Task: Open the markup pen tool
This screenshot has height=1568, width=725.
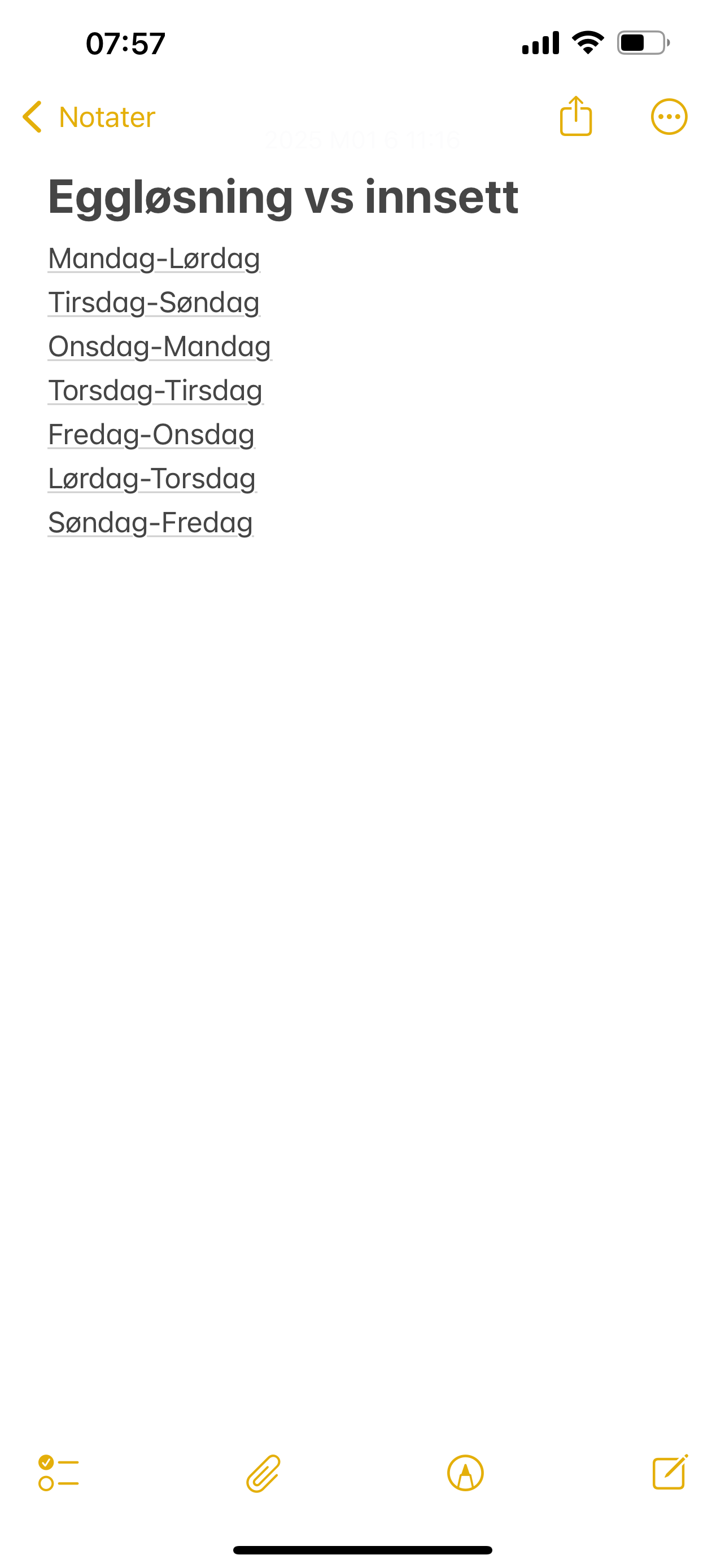Action: tap(465, 1473)
